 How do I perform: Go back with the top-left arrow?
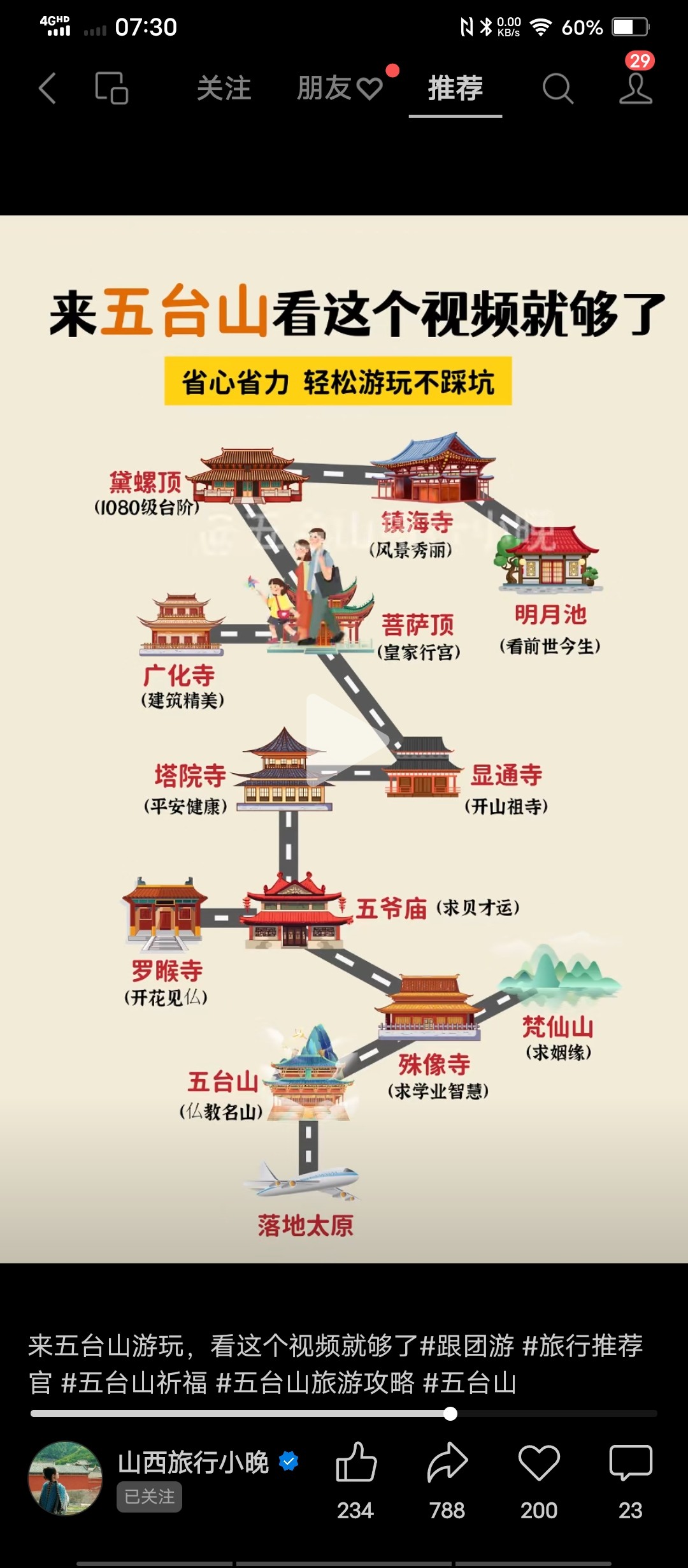pos(48,88)
